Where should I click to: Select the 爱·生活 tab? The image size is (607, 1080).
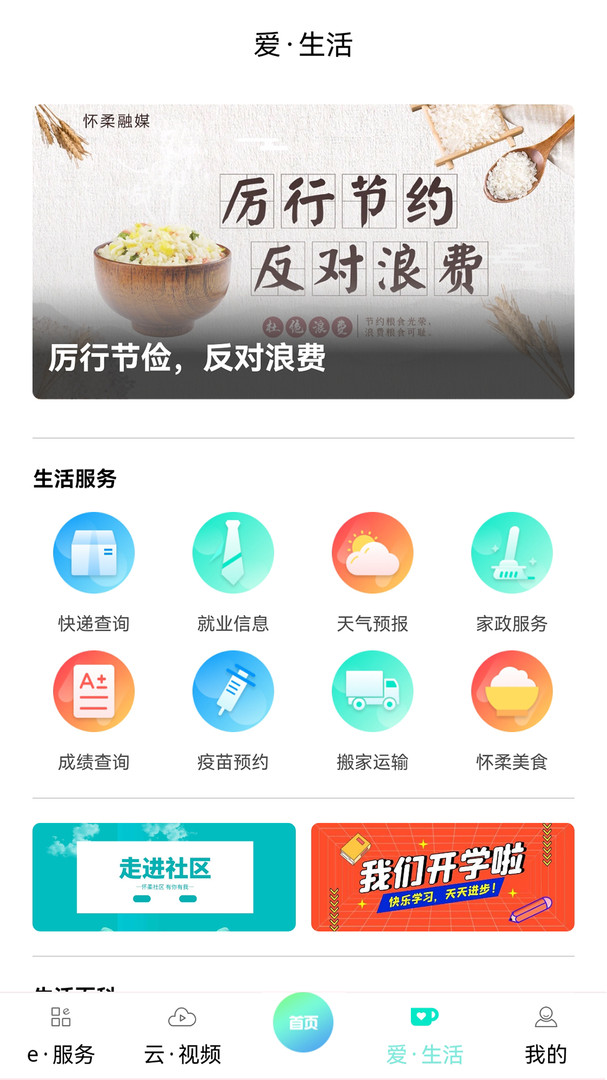(424, 1035)
